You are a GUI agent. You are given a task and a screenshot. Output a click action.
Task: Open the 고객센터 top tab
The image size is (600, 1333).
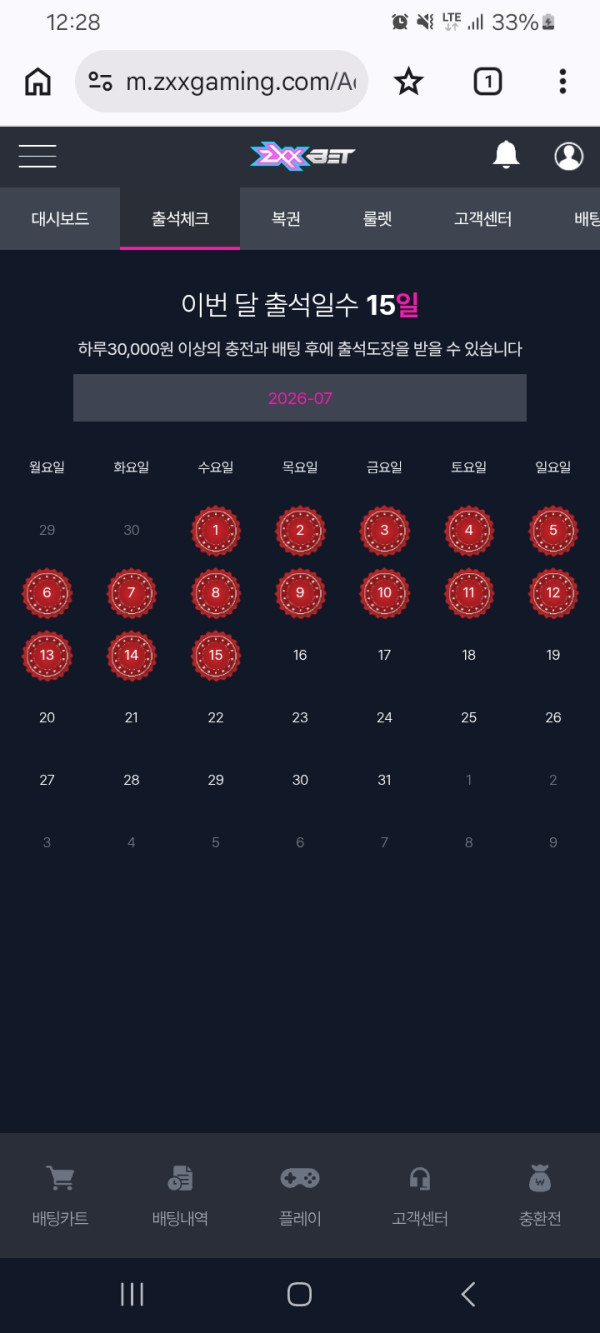[x=483, y=218]
